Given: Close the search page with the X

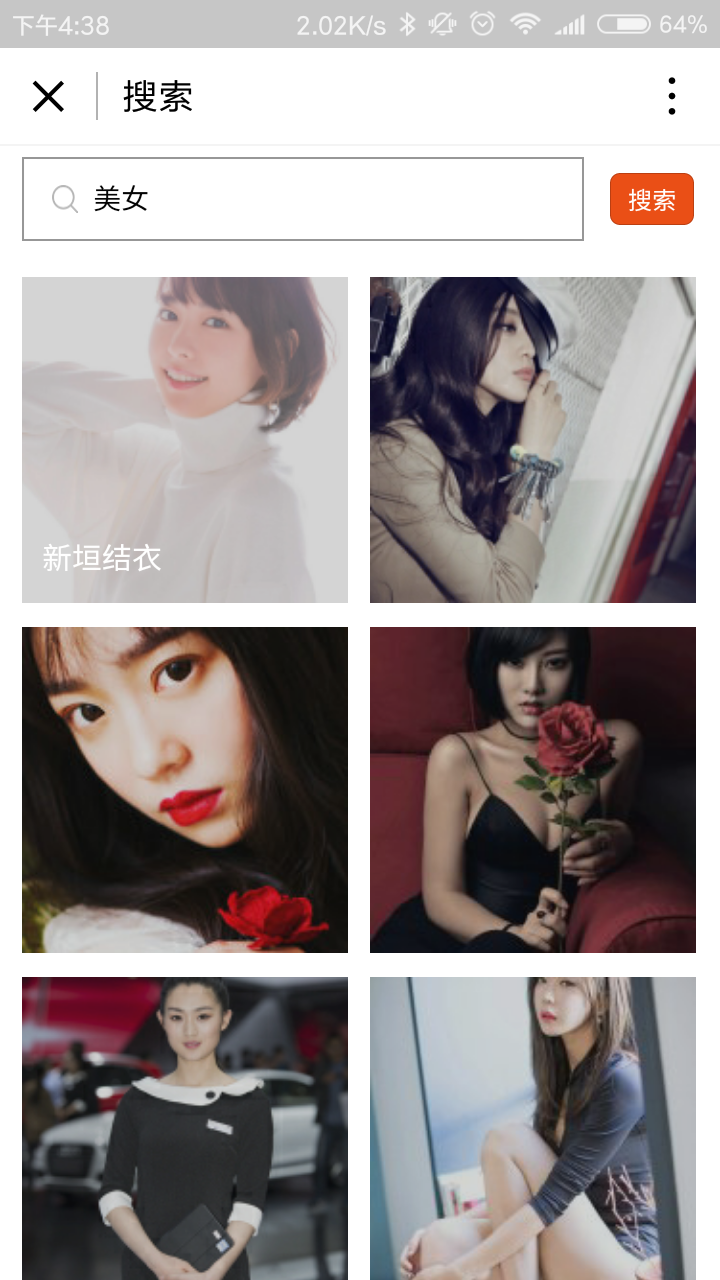Looking at the screenshot, I should pyautogui.click(x=48, y=97).
